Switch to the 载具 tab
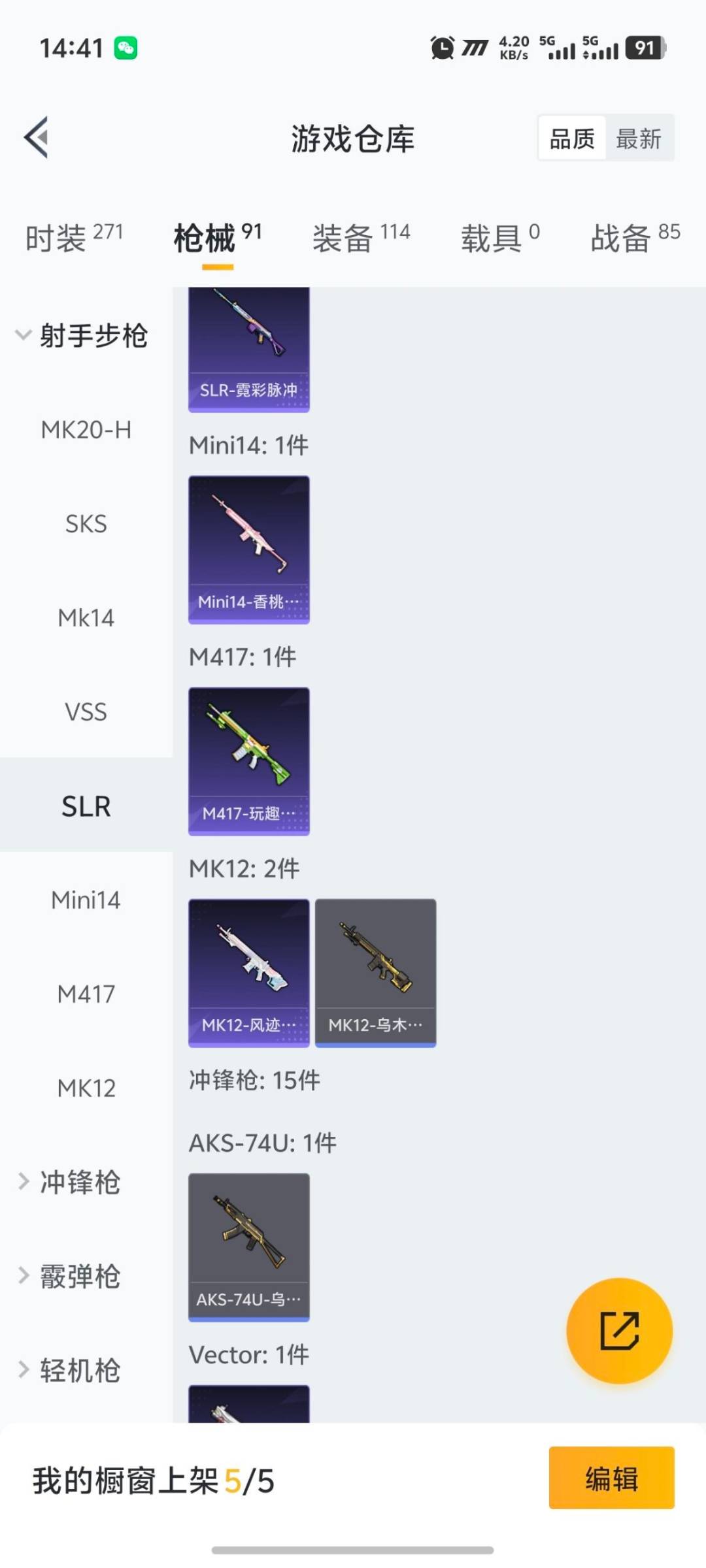This screenshot has width=706, height=1568. click(500, 237)
